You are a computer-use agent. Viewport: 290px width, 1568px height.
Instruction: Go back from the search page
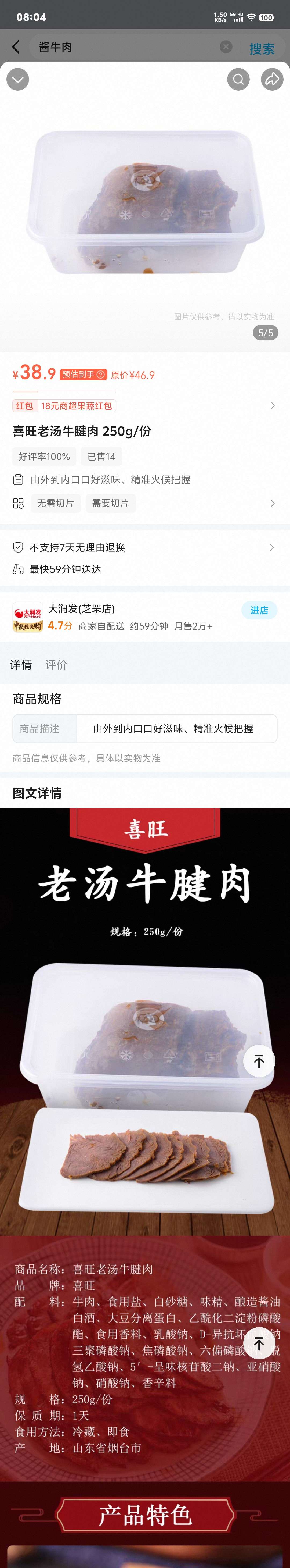[x=16, y=47]
